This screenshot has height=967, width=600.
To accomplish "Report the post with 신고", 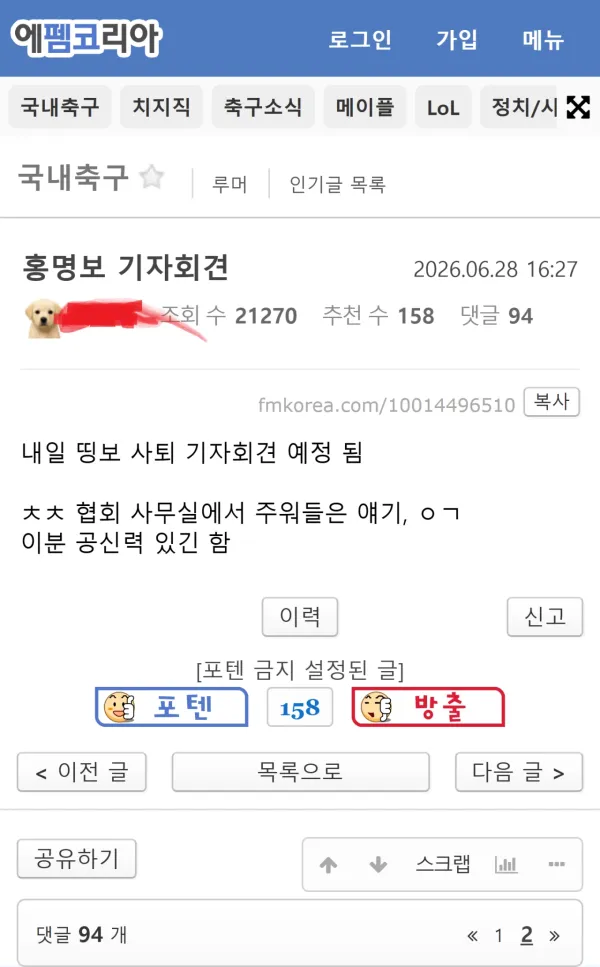I will [545, 617].
